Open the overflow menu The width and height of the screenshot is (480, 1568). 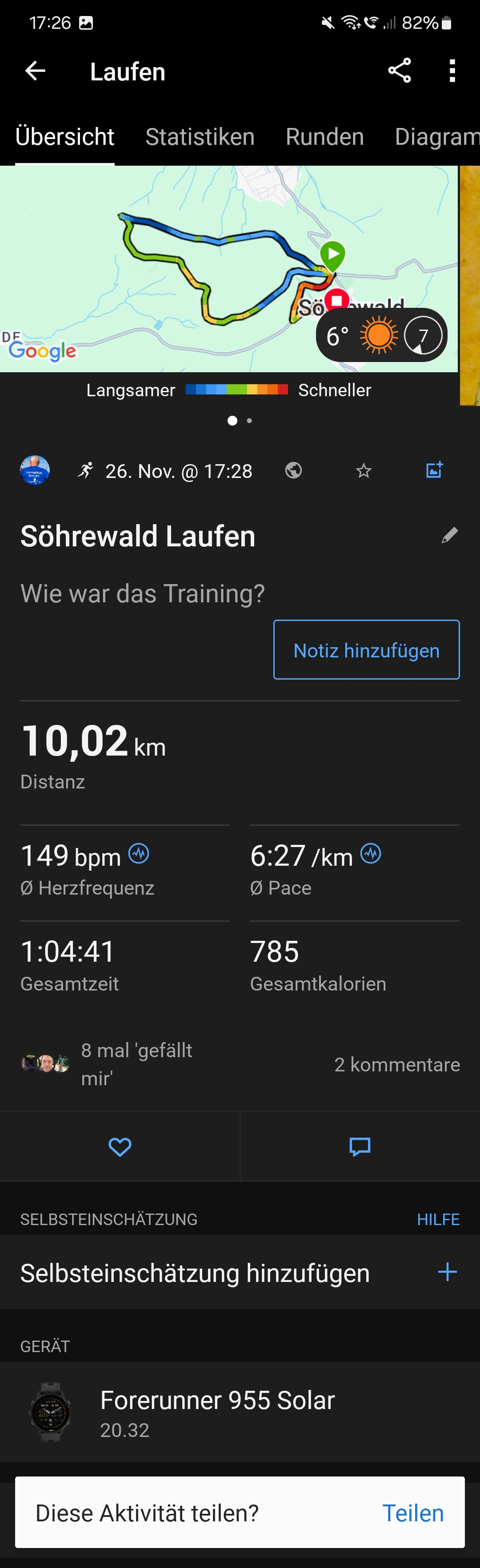pos(452,71)
